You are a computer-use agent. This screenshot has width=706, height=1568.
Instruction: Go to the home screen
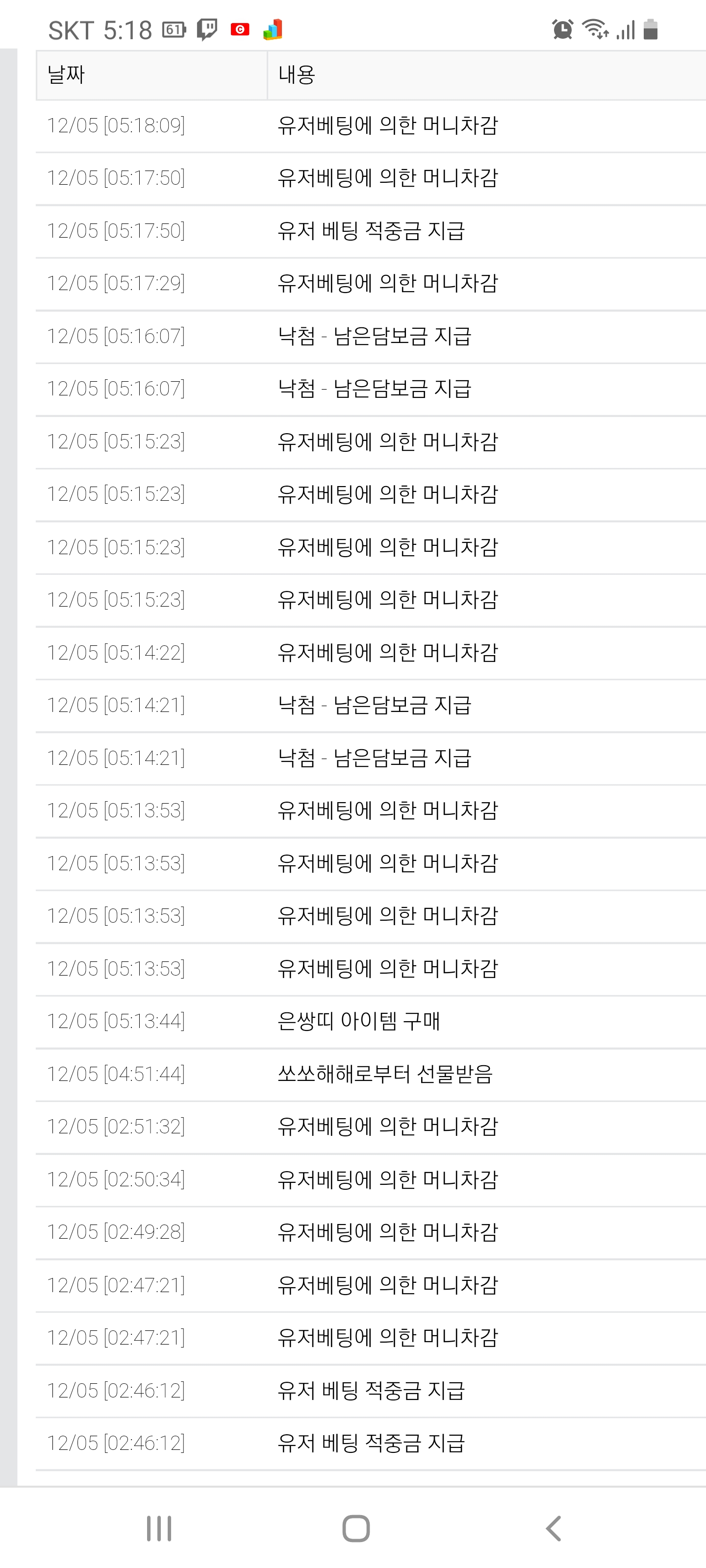pyautogui.click(x=356, y=1528)
